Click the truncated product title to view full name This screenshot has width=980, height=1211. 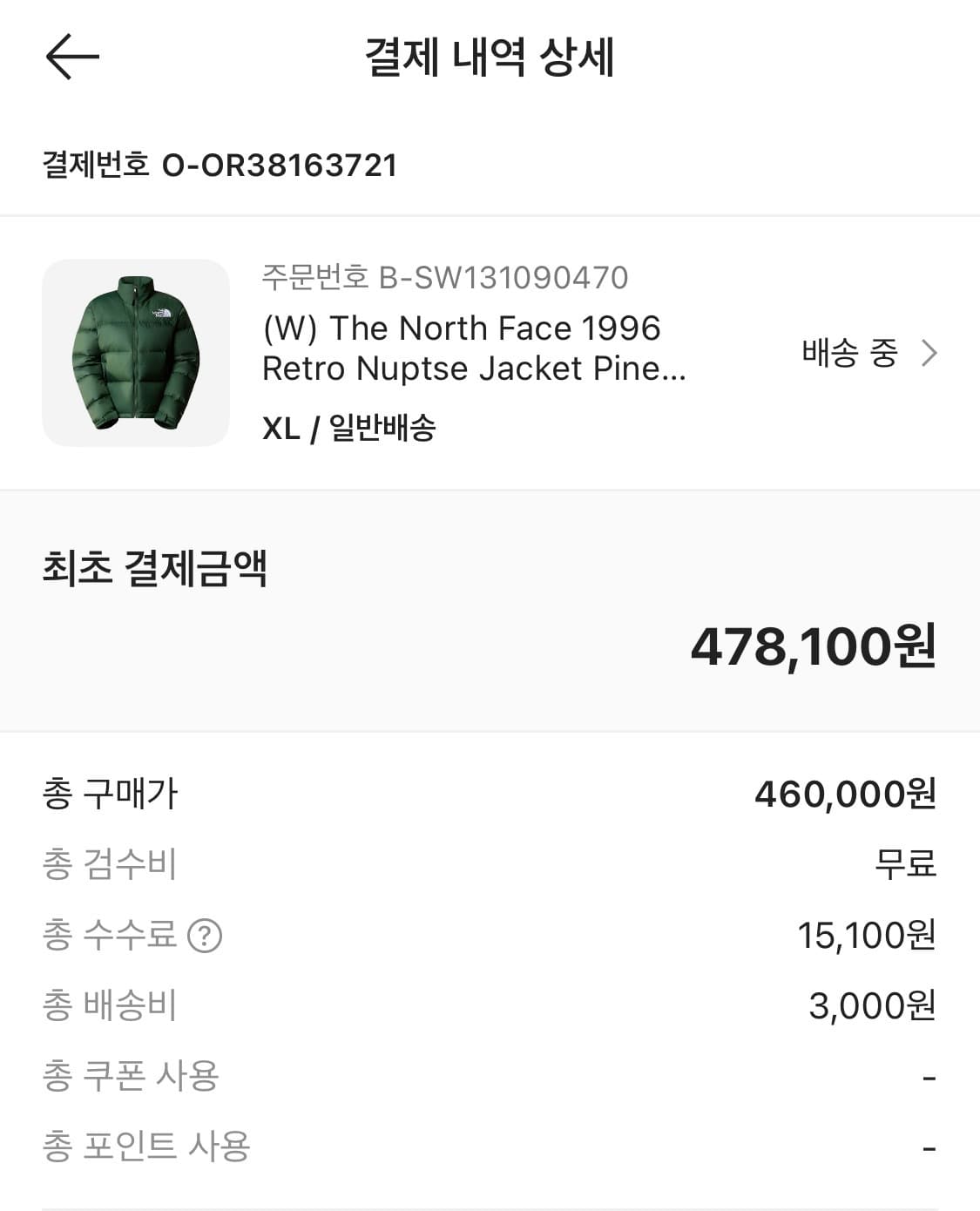pyautogui.click(x=475, y=348)
